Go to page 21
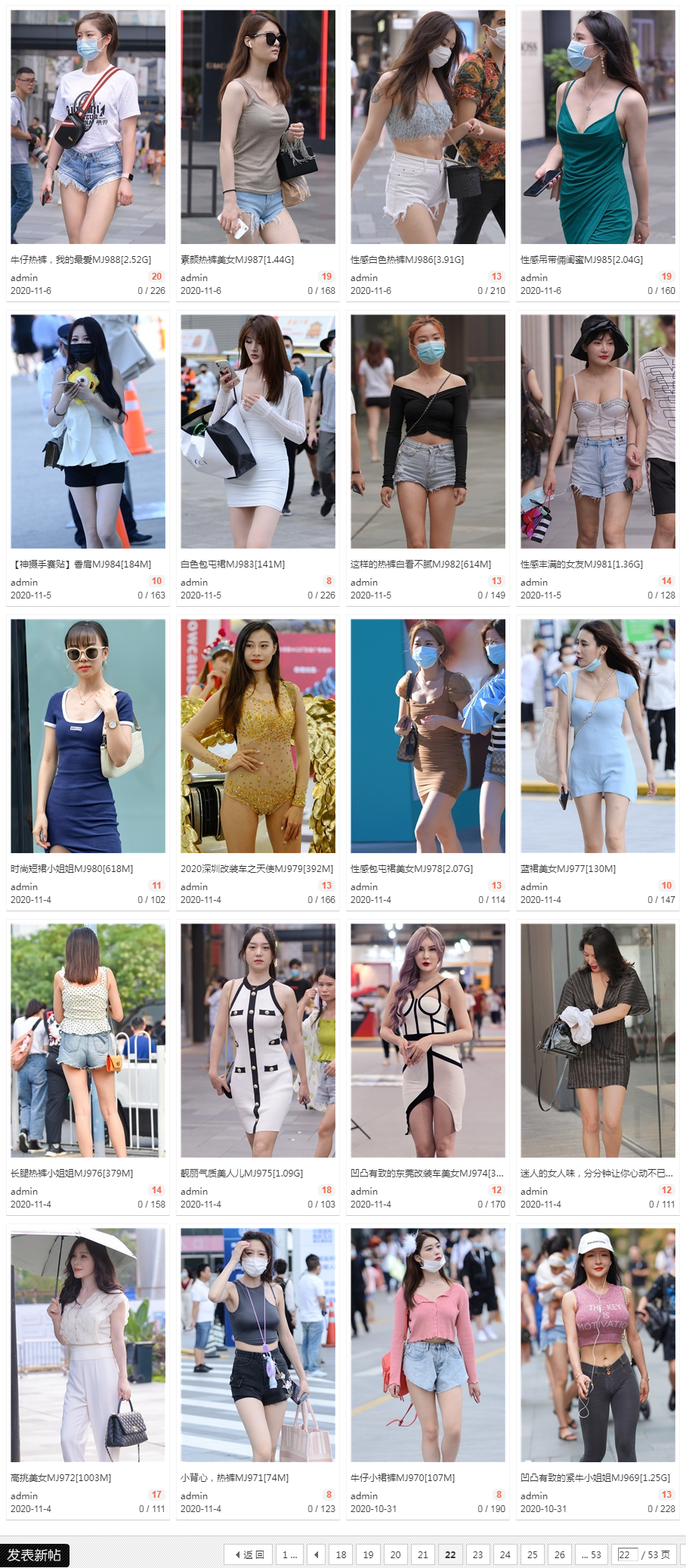Viewport: 686px width, 1568px height. point(423,1554)
